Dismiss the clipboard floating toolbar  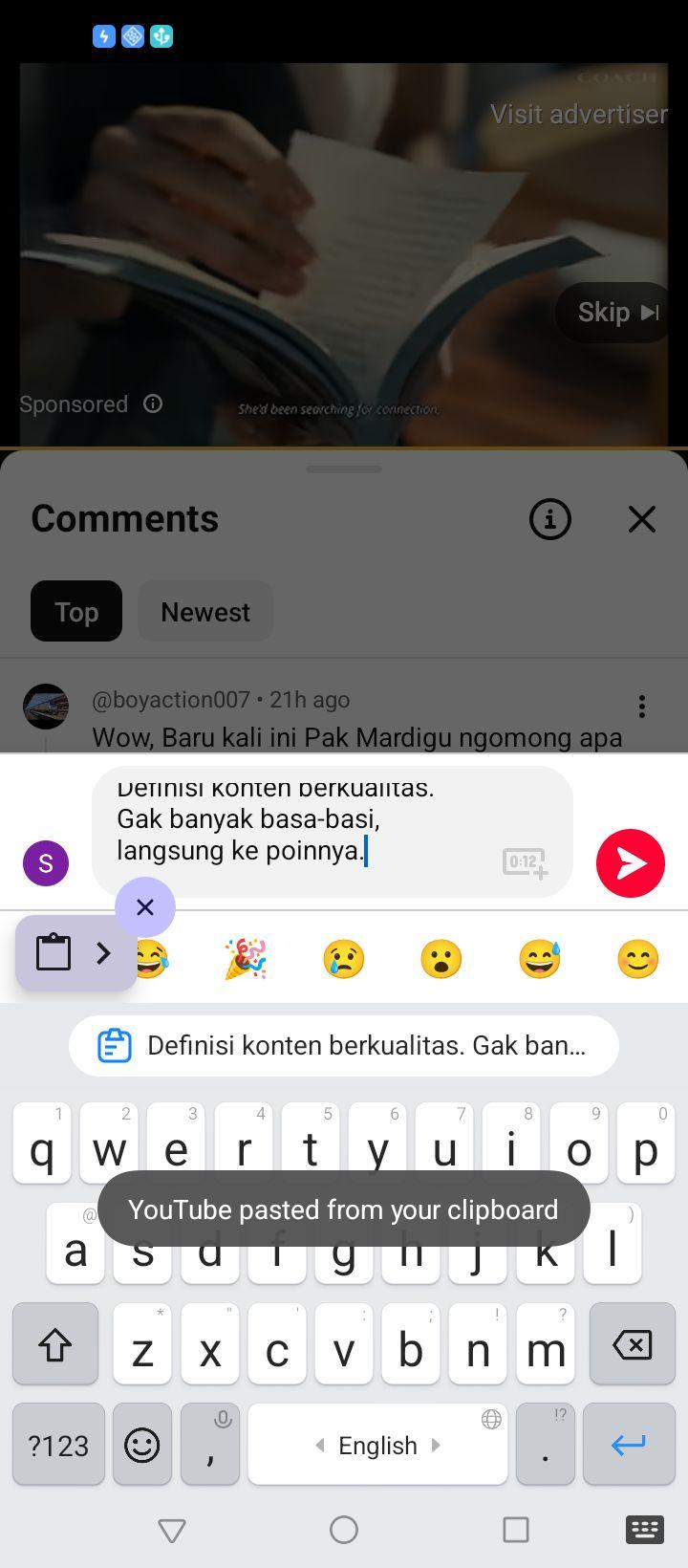[x=145, y=907]
